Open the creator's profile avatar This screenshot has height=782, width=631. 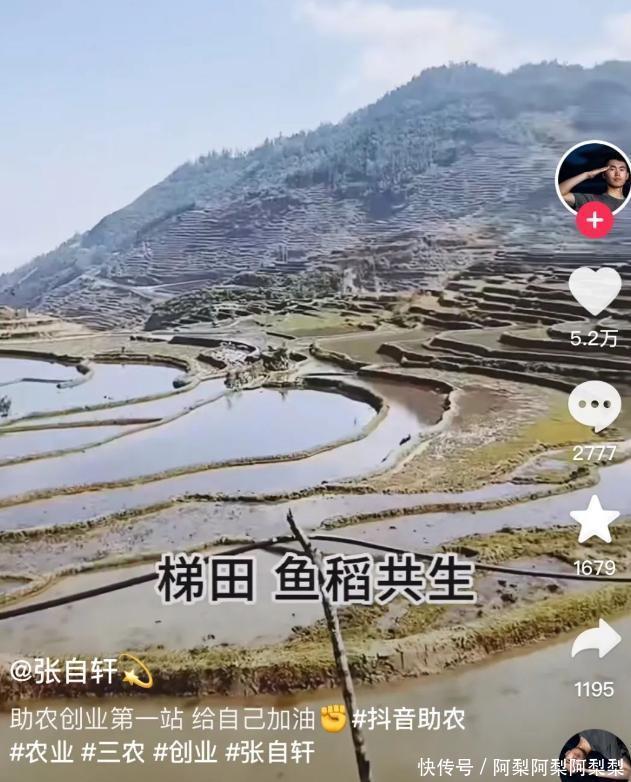tap(593, 177)
